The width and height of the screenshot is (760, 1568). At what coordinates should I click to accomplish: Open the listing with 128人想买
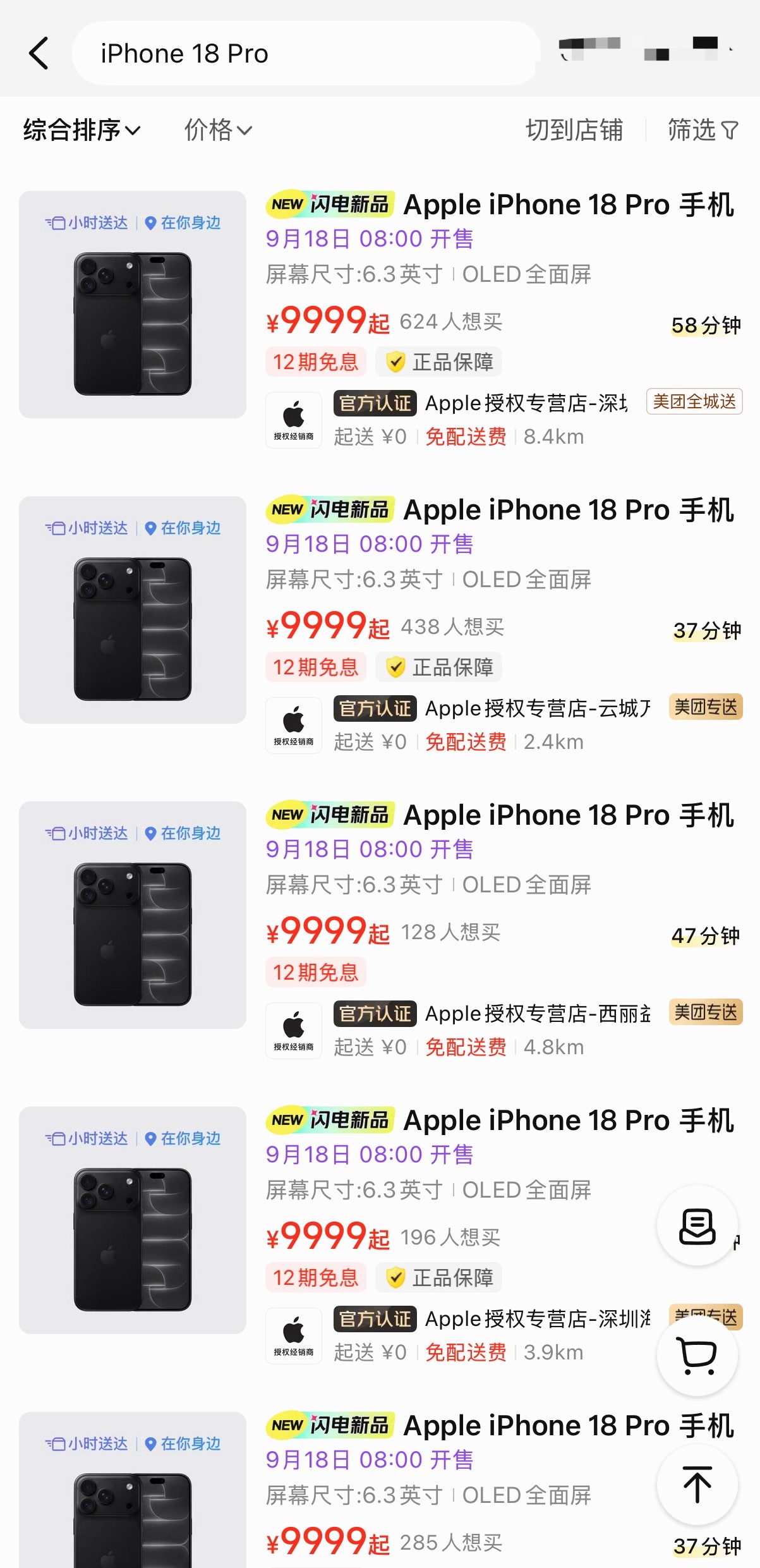380,931
